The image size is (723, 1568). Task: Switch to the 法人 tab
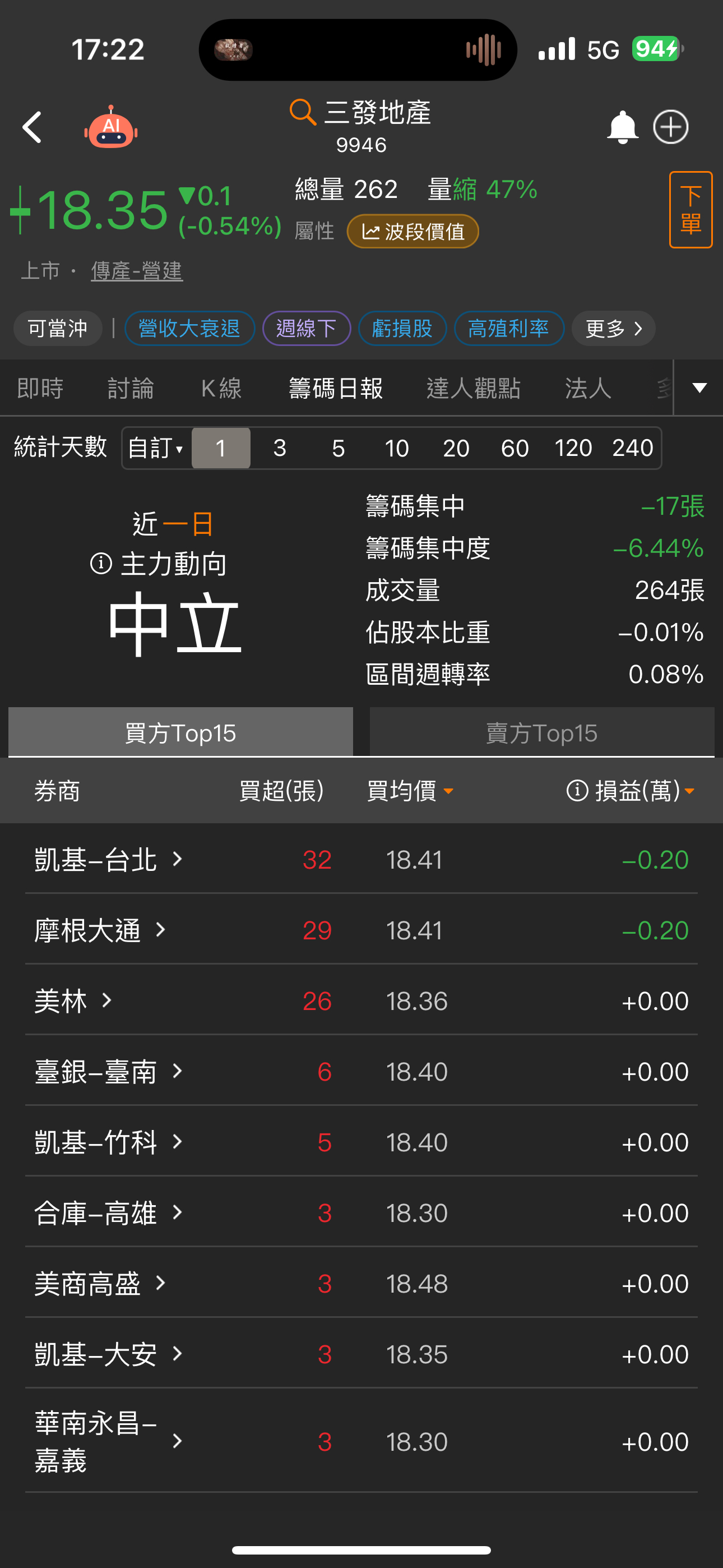coord(587,388)
